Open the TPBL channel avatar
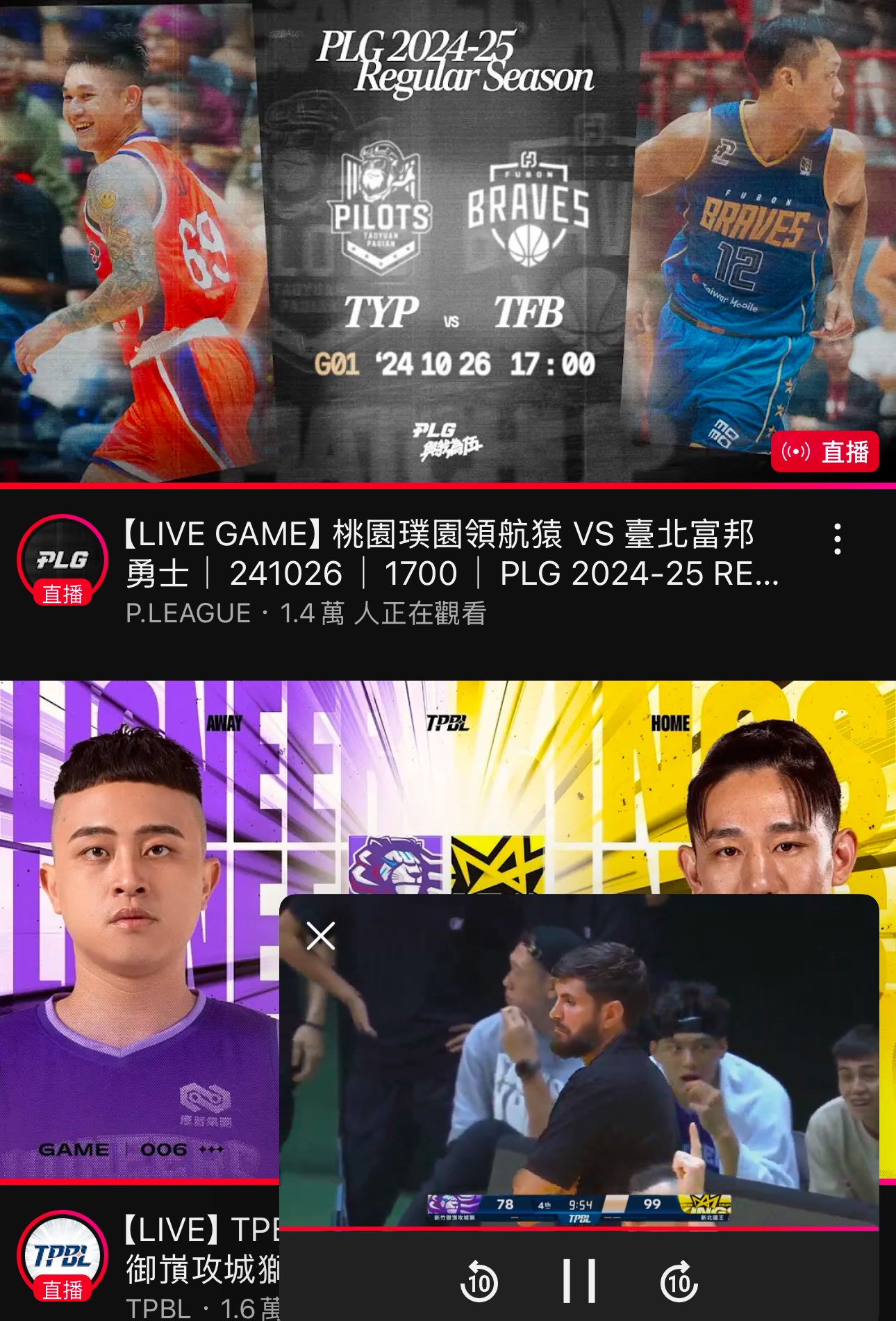Screen dimensions: 896x1321 (x=63, y=1256)
